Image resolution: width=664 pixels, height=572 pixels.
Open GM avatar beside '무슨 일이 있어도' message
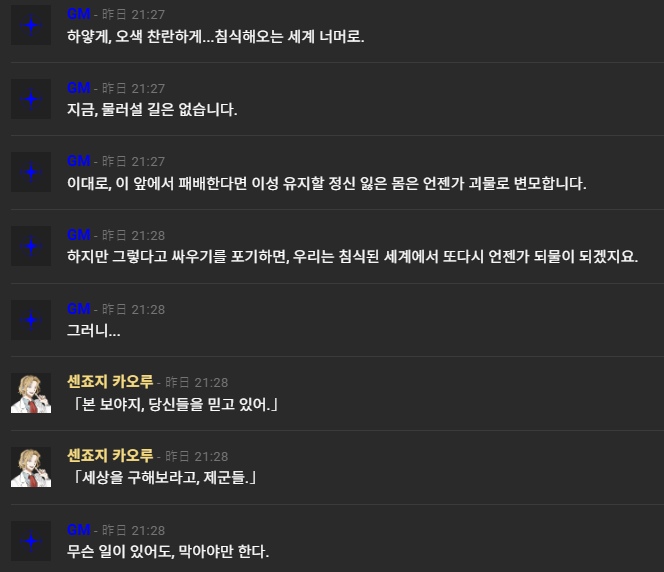tap(30, 541)
